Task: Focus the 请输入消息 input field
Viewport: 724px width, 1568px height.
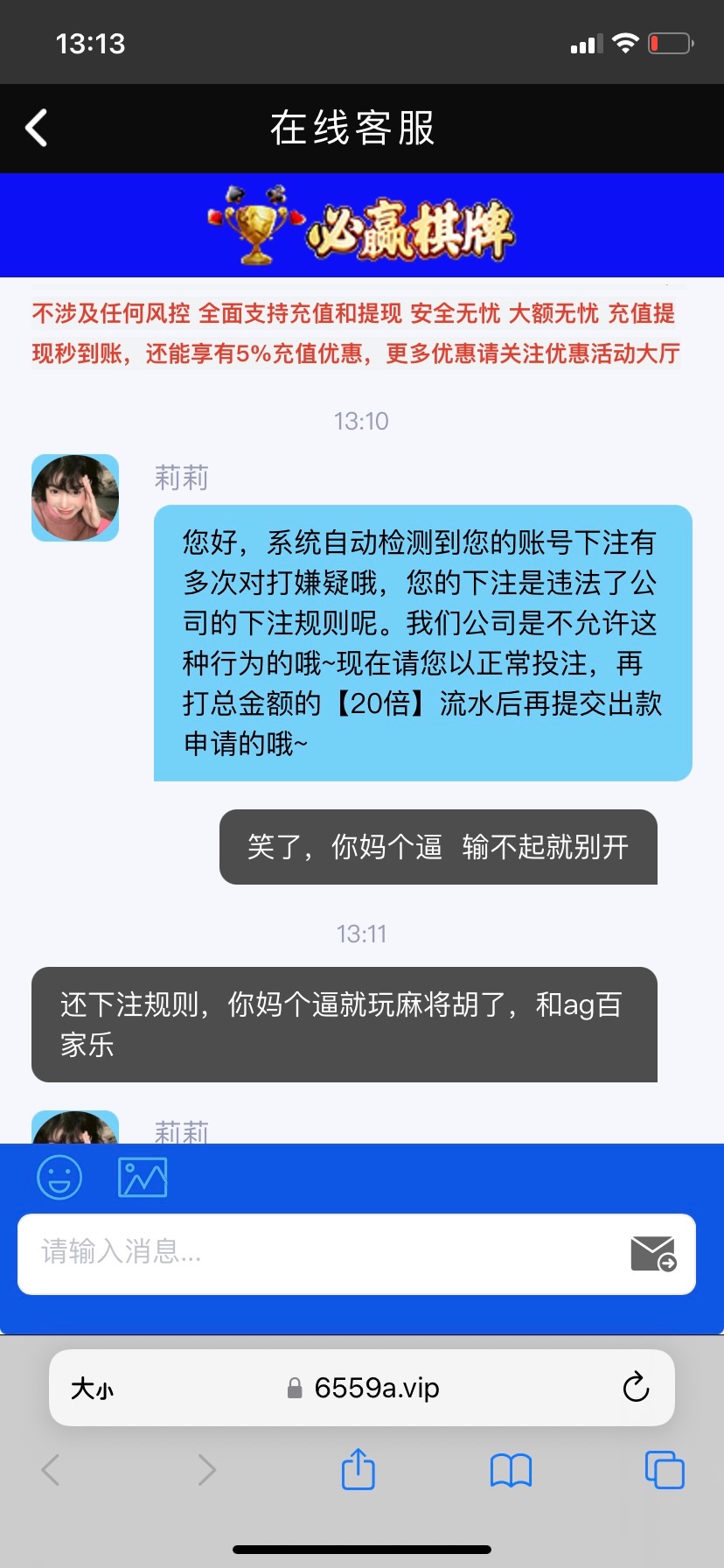Action: (x=315, y=1253)
